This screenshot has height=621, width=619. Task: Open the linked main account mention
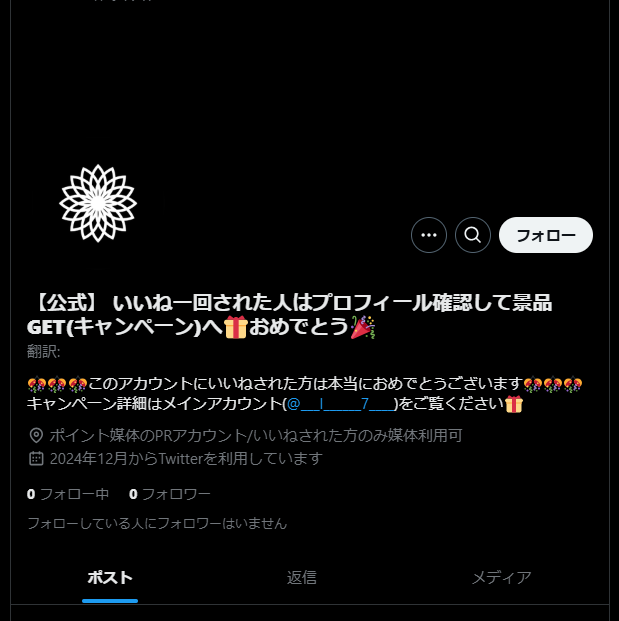(341, 404)
